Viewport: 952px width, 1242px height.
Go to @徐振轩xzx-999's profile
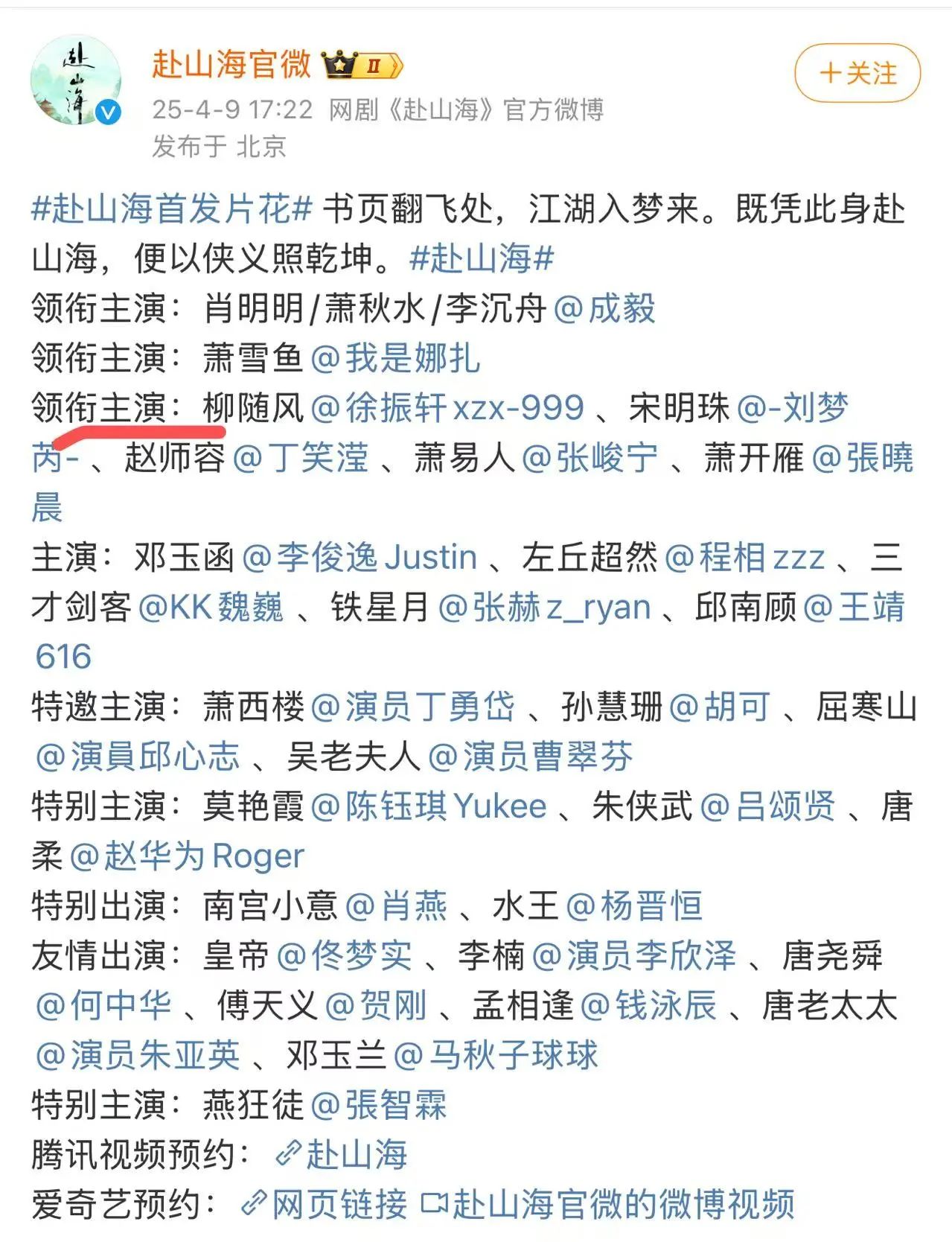coord(447,408)
